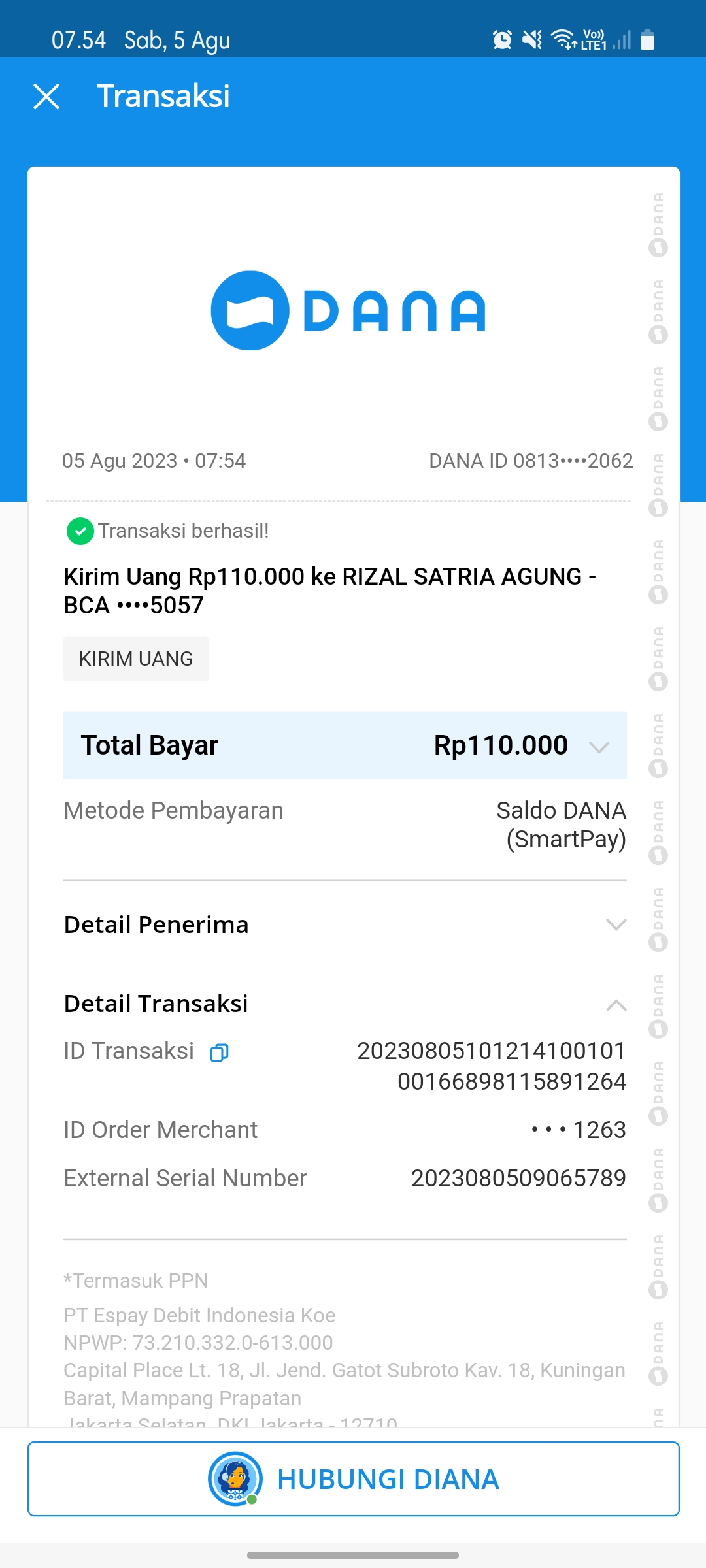Close the Transaksi screen
706x1568 pixels.
pos(46,97)
